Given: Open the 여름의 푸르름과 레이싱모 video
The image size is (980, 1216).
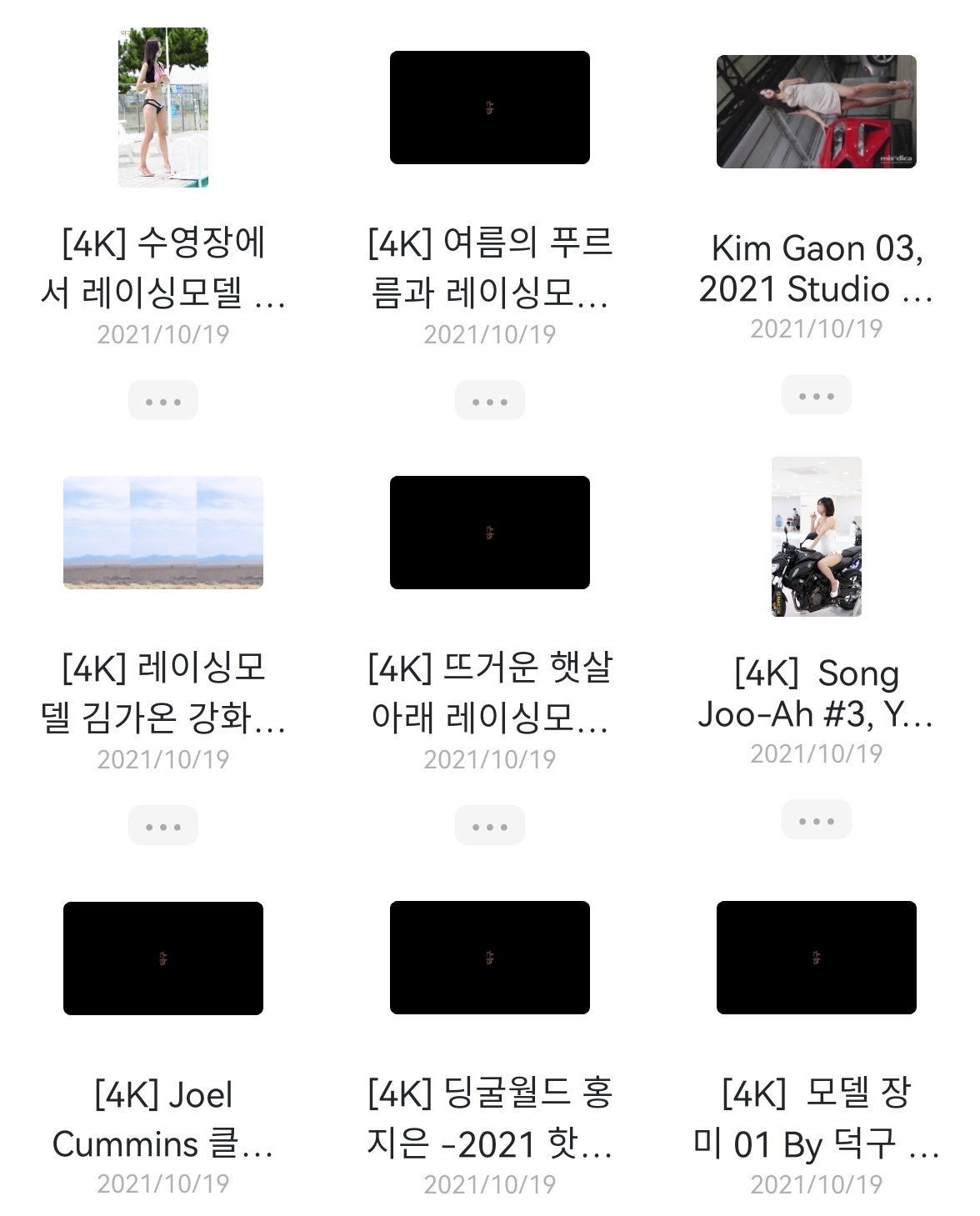Looking at the screenshot, I should click(490, 108).
